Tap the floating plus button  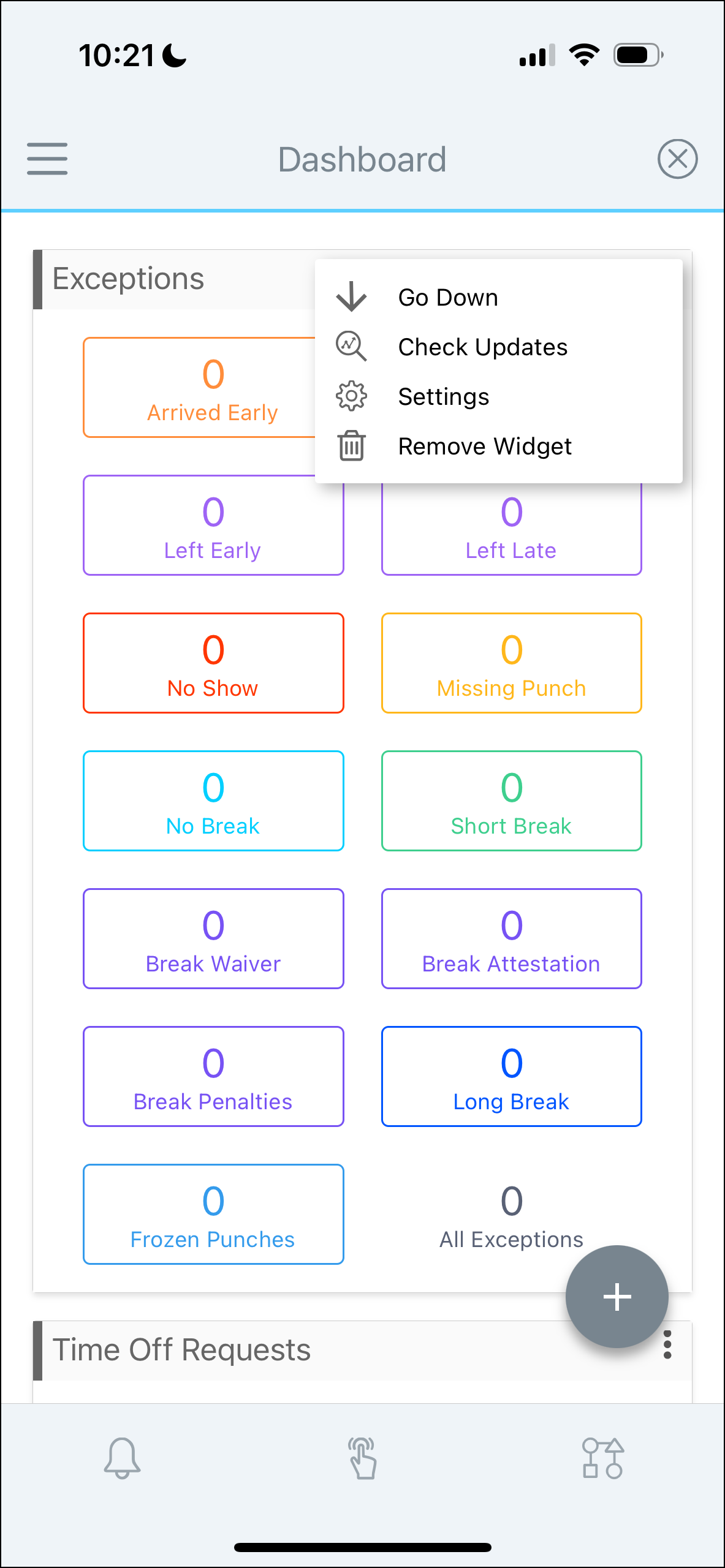[x=617, y=1297]
